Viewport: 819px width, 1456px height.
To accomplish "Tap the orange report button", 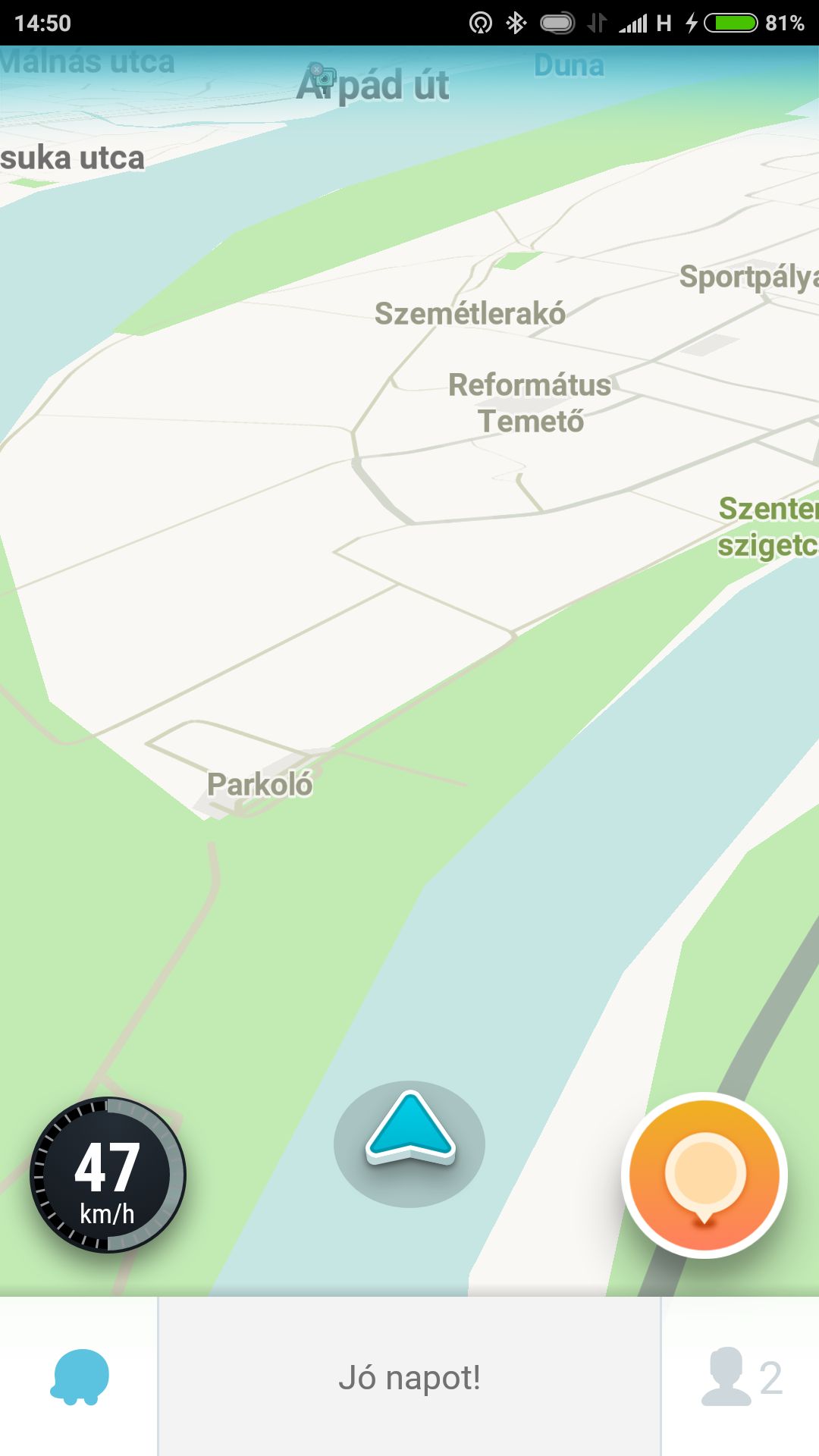I will point(704,1175).
